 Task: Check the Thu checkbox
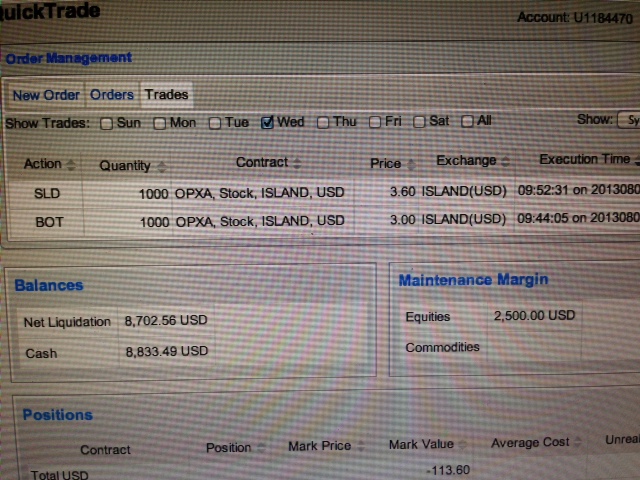tap(323, 123)
